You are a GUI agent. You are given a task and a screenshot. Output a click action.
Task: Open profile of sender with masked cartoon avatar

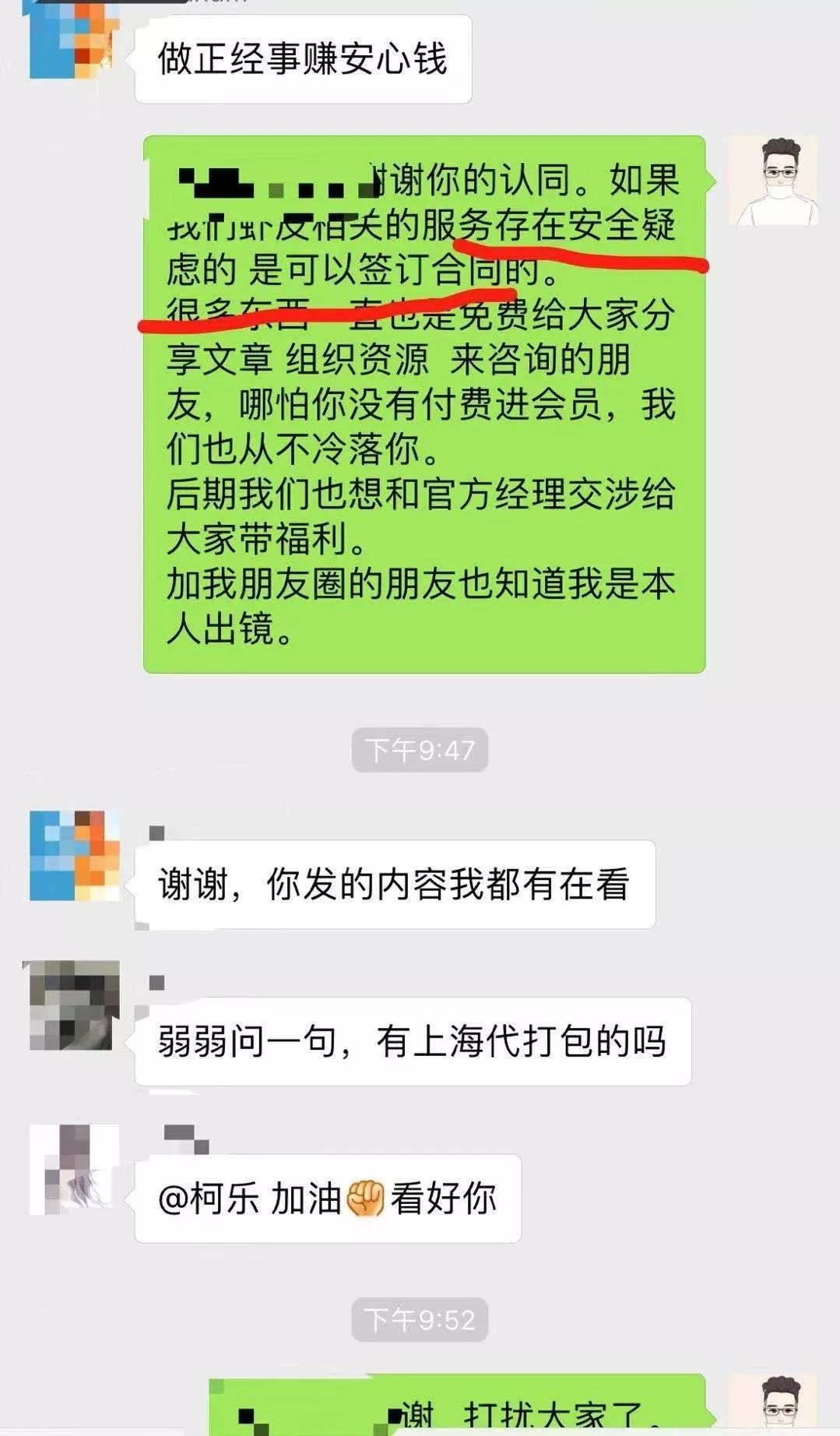click(772, 181)
